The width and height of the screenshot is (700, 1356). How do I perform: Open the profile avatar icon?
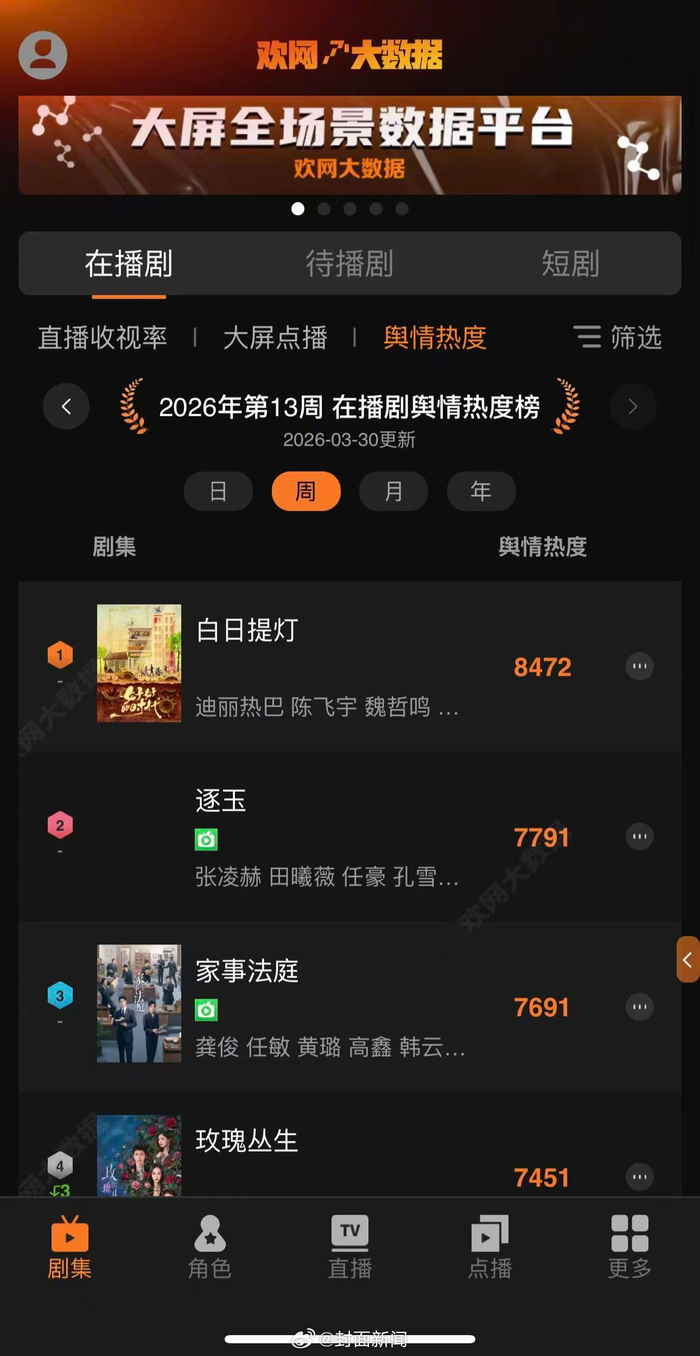pyautogui.click(x=43, y=55)
